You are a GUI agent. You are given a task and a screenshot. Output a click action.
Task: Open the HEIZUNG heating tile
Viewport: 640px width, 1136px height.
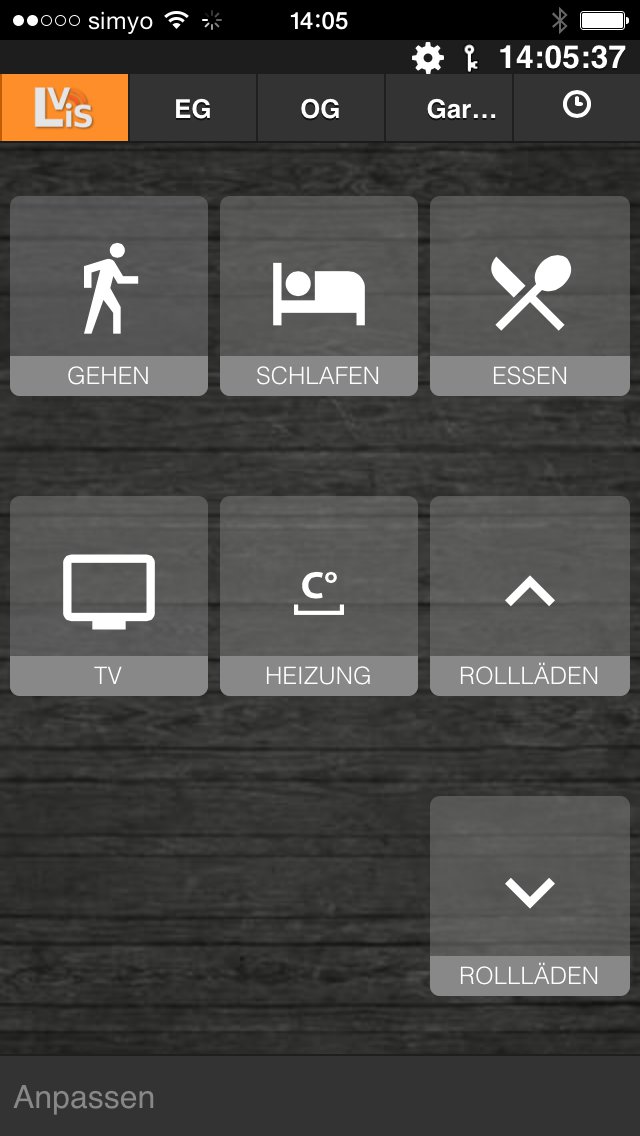(x=319, y=596)
